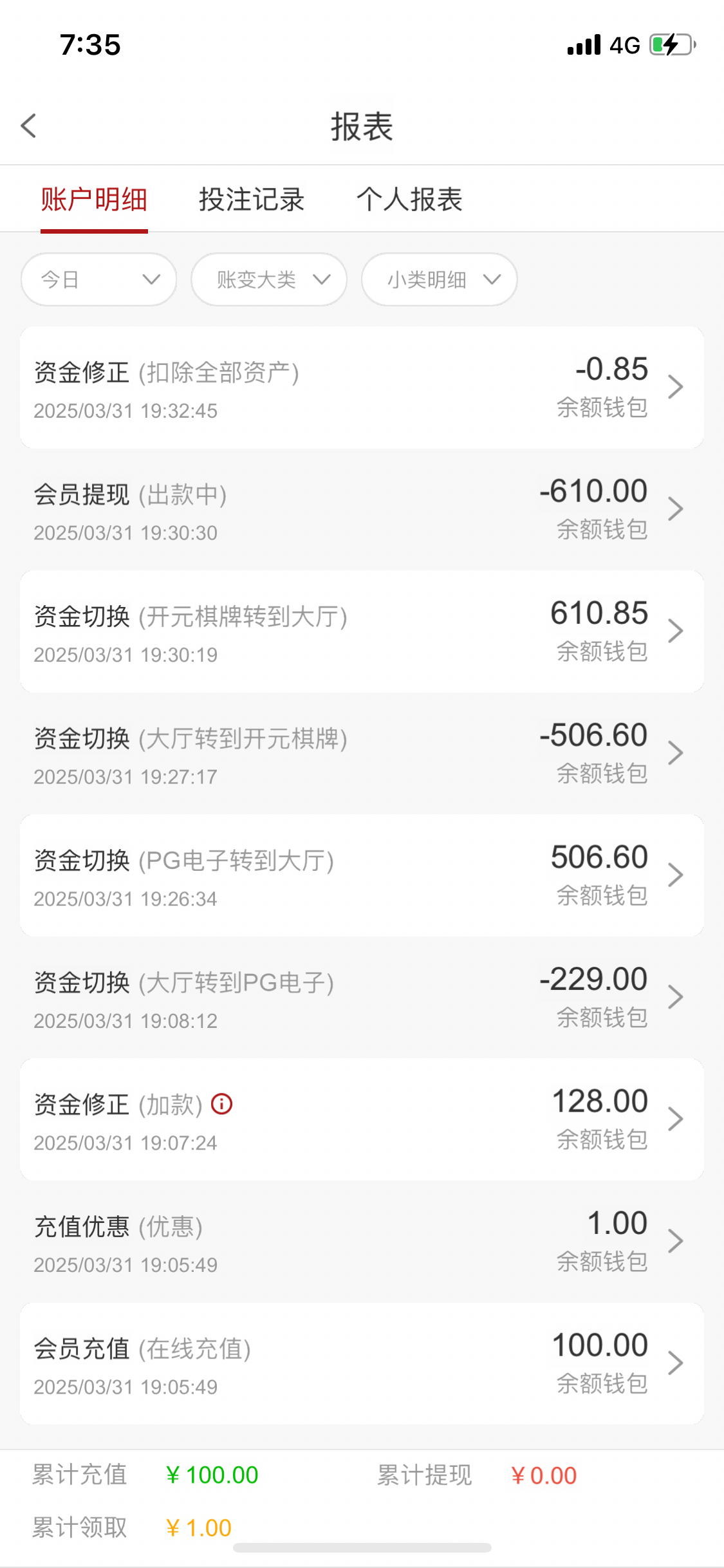724x1568 pixels.
Task: Tap the chevron on the -0.85 资金修正 record
Action: 676,386
